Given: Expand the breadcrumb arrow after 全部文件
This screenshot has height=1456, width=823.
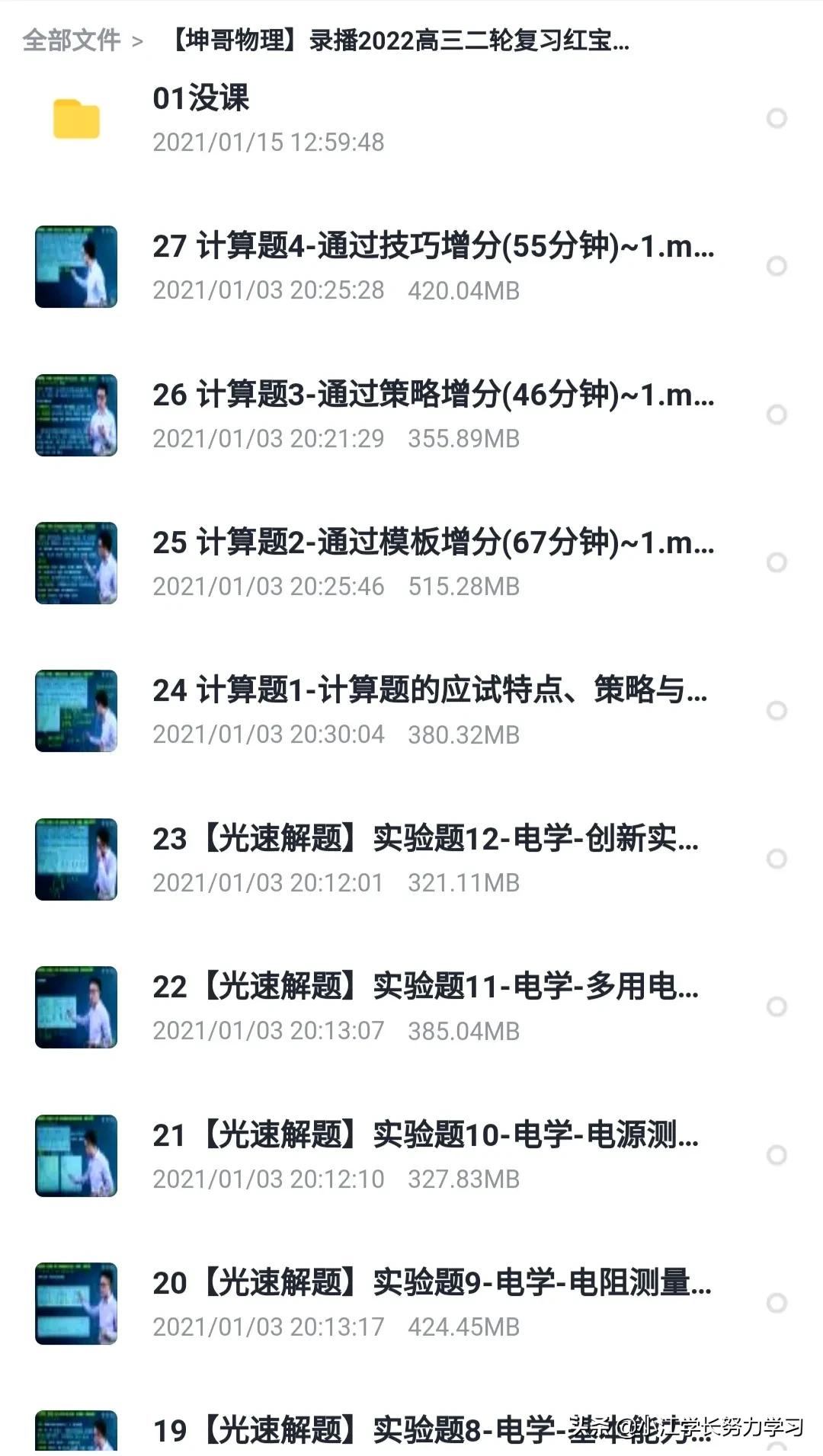Looking at the screenshot, I should 137,43.
